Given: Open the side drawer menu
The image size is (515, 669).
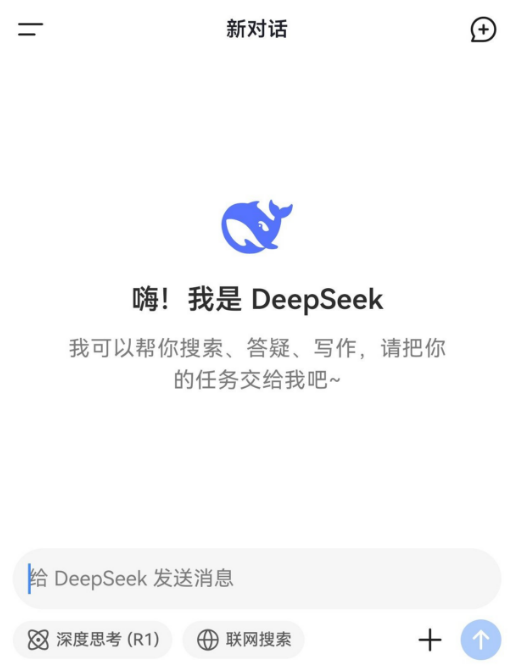Looking at the screenshot, I should tap(30, 29).
